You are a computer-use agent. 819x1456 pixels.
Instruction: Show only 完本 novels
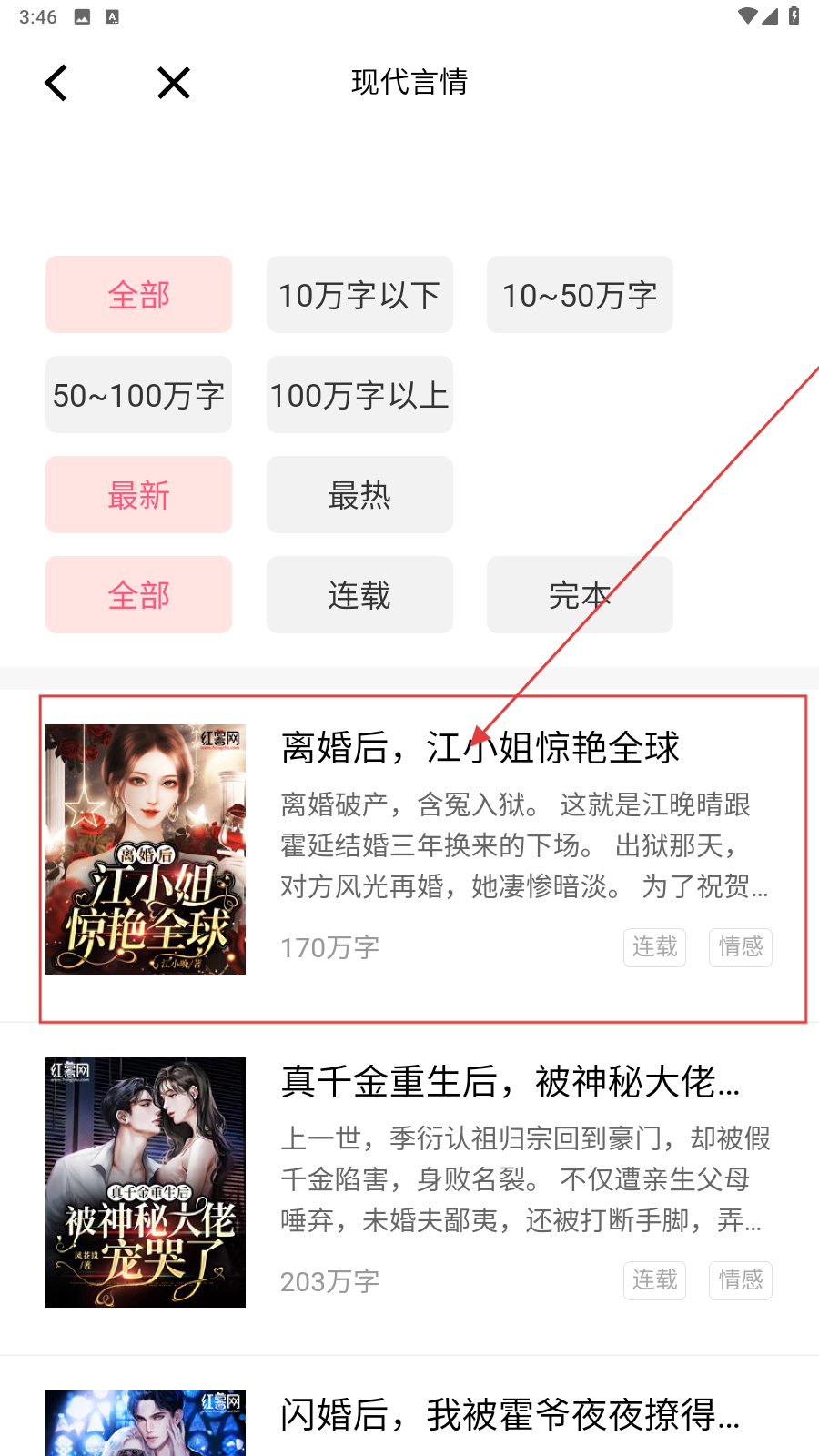580,595
